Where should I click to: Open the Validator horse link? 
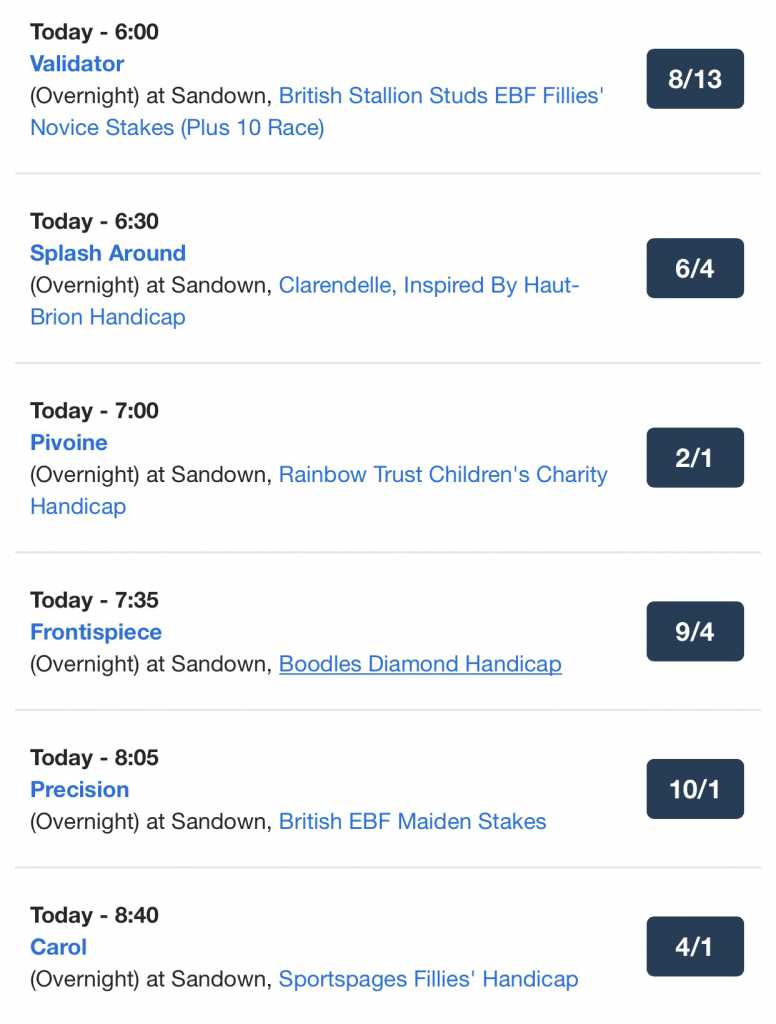pos(77,64)
